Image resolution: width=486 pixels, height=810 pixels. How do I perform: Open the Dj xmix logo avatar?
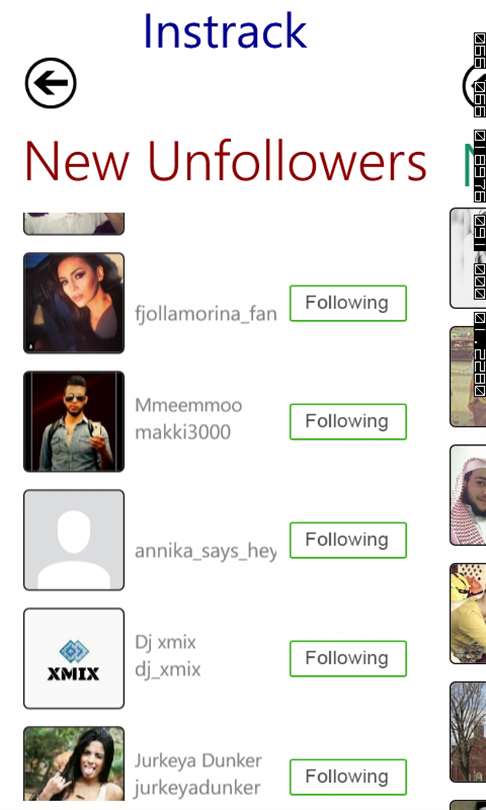click(74, 658)
